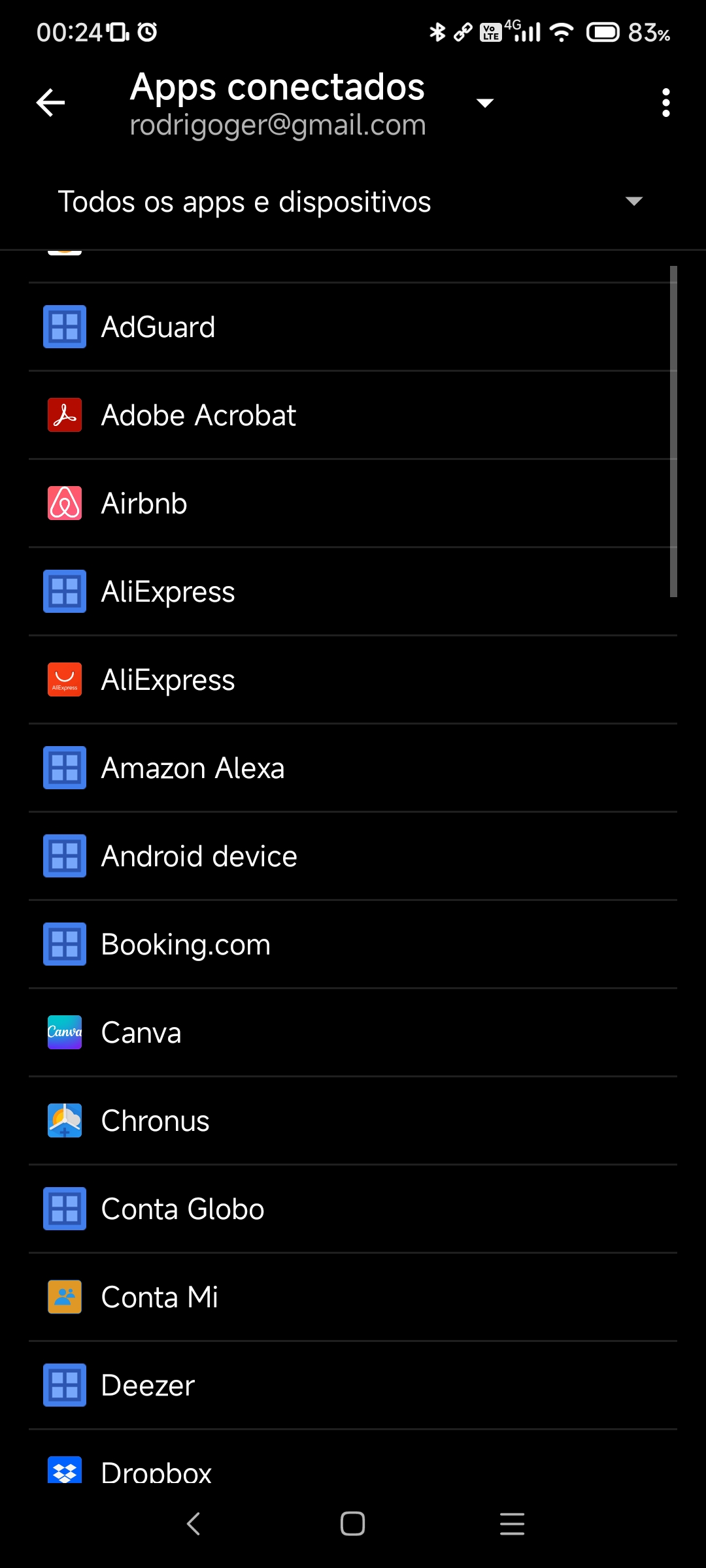706x1568 pixels.
Task: Open the three-dot overflow menu
Action: [x=665, y=103]
